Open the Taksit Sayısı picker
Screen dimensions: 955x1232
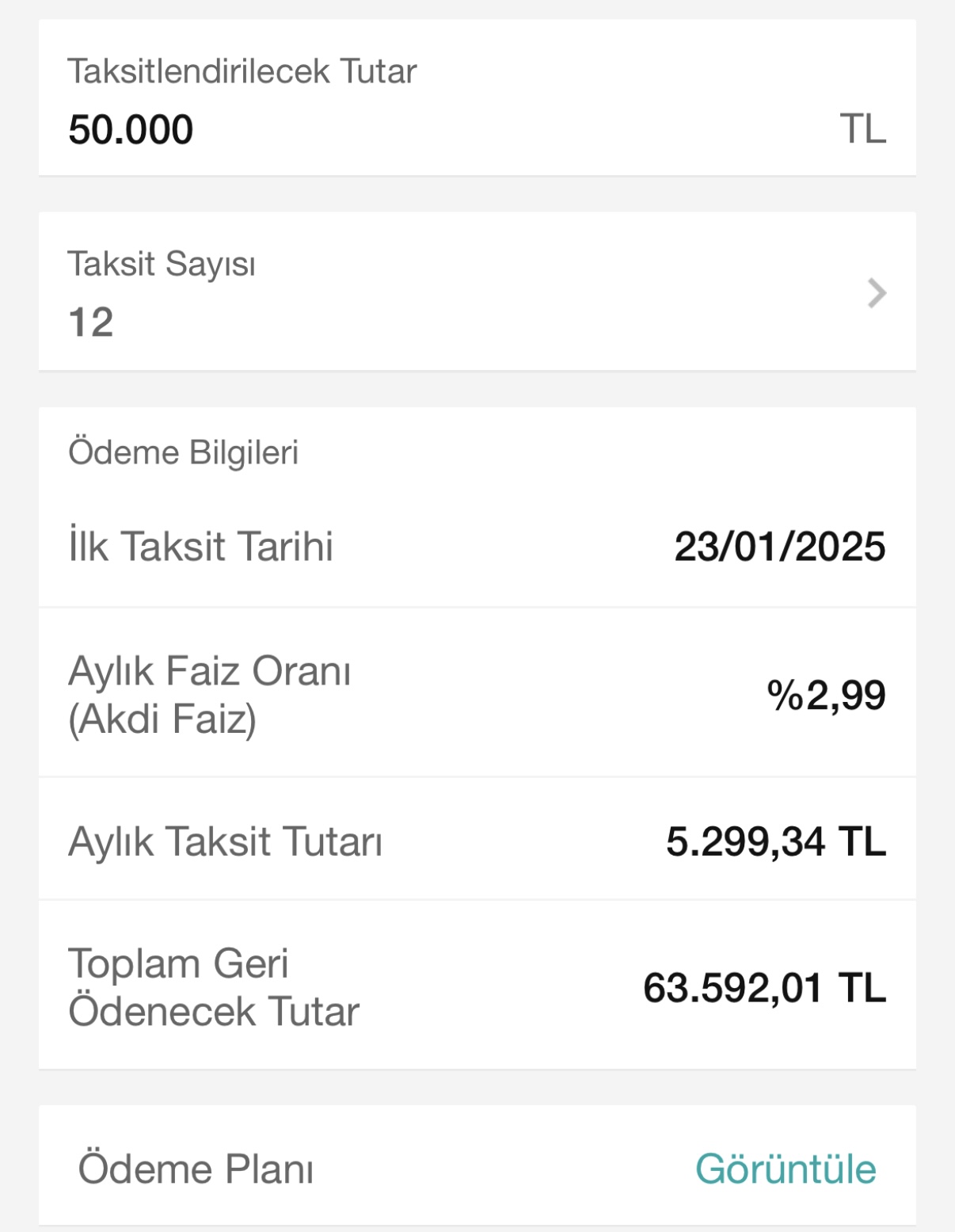[477, 292]
